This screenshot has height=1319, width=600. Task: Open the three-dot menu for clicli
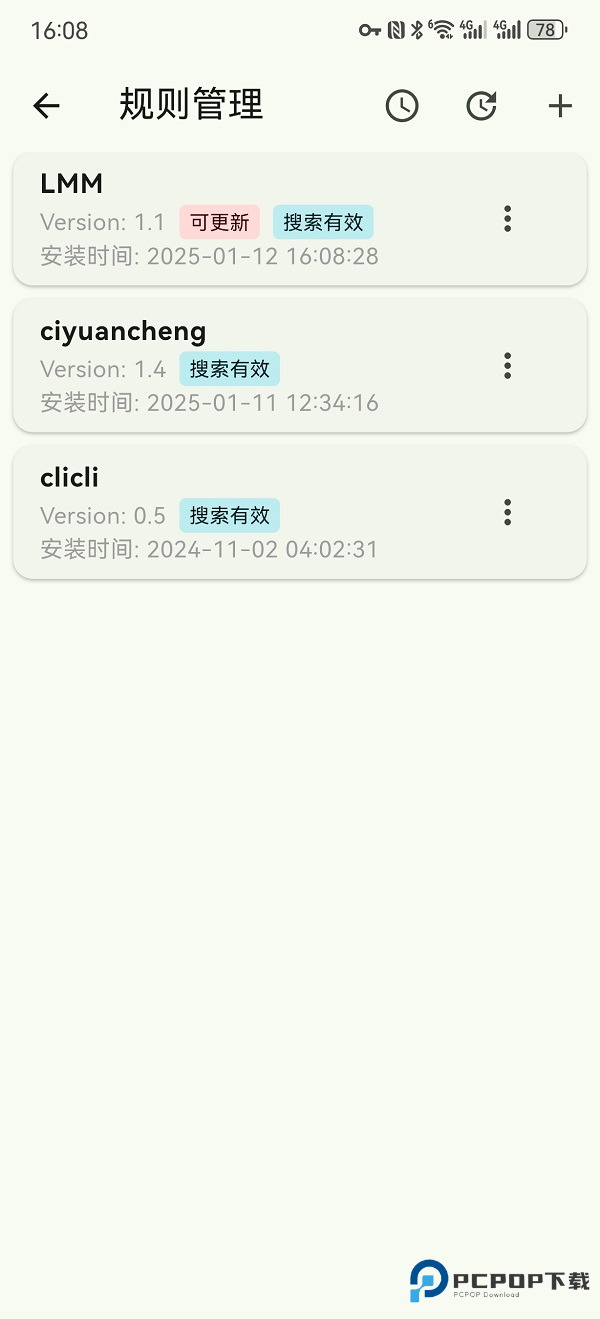pos(508,513)
